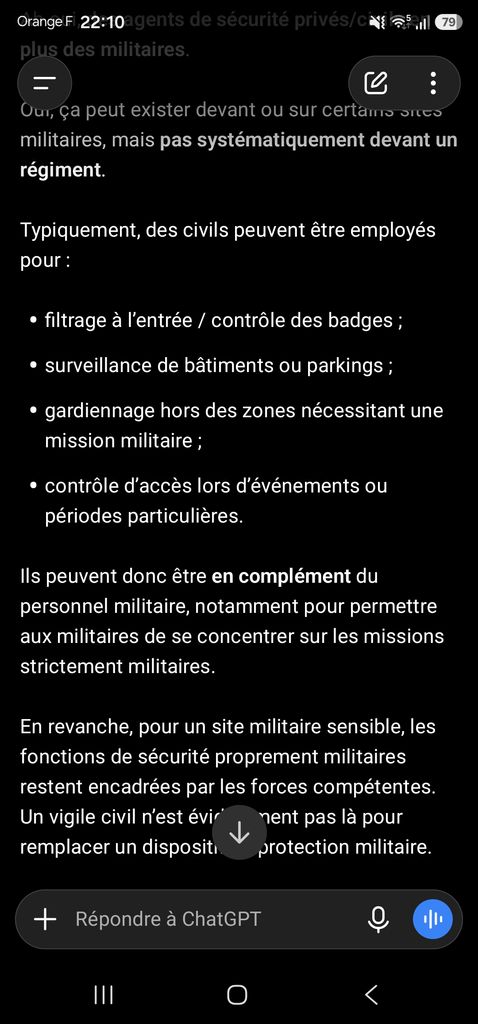Start a new chat with the compose icon

[x=376, y=83]
